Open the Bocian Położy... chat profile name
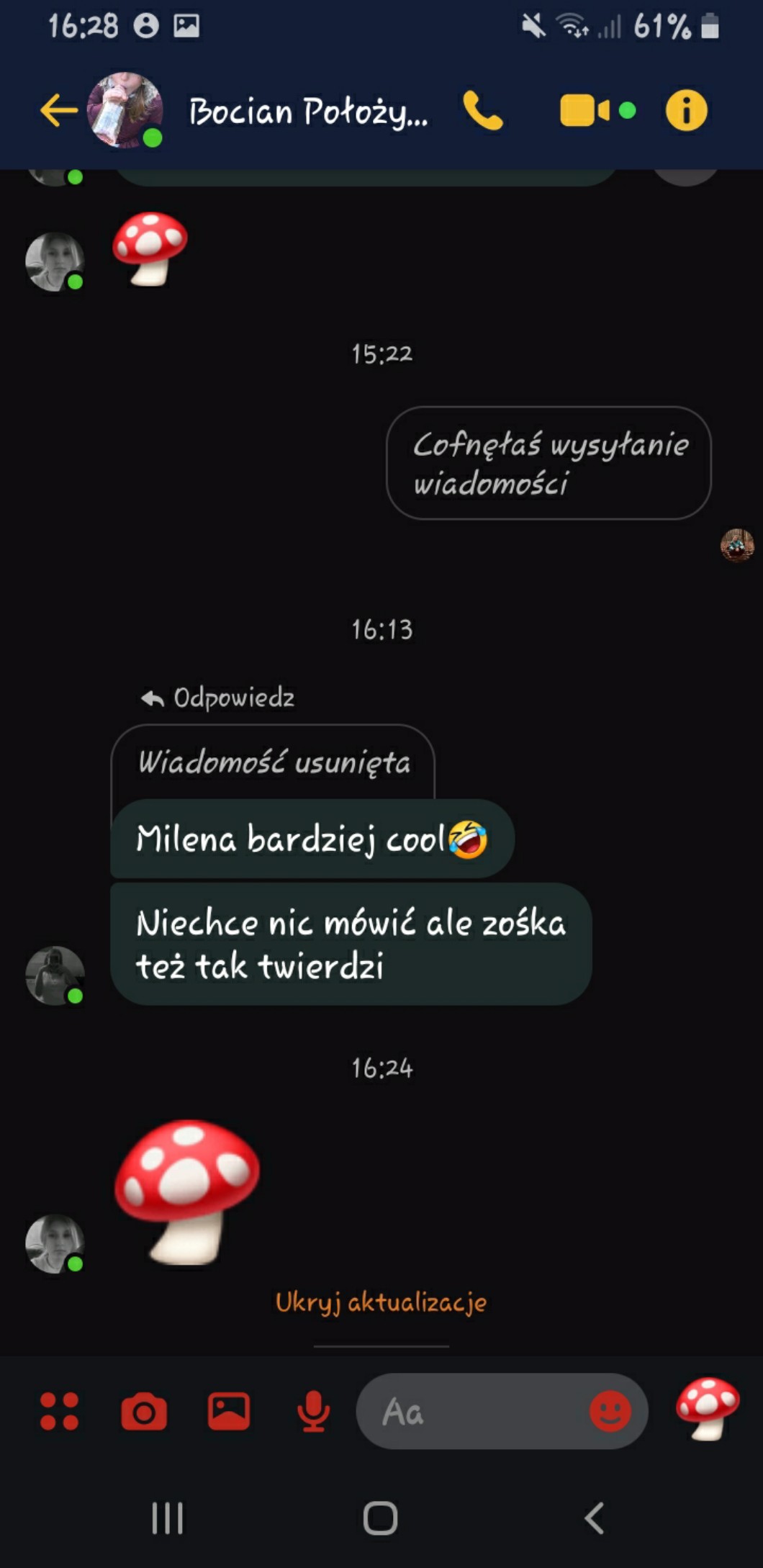 tap(308, 112)
